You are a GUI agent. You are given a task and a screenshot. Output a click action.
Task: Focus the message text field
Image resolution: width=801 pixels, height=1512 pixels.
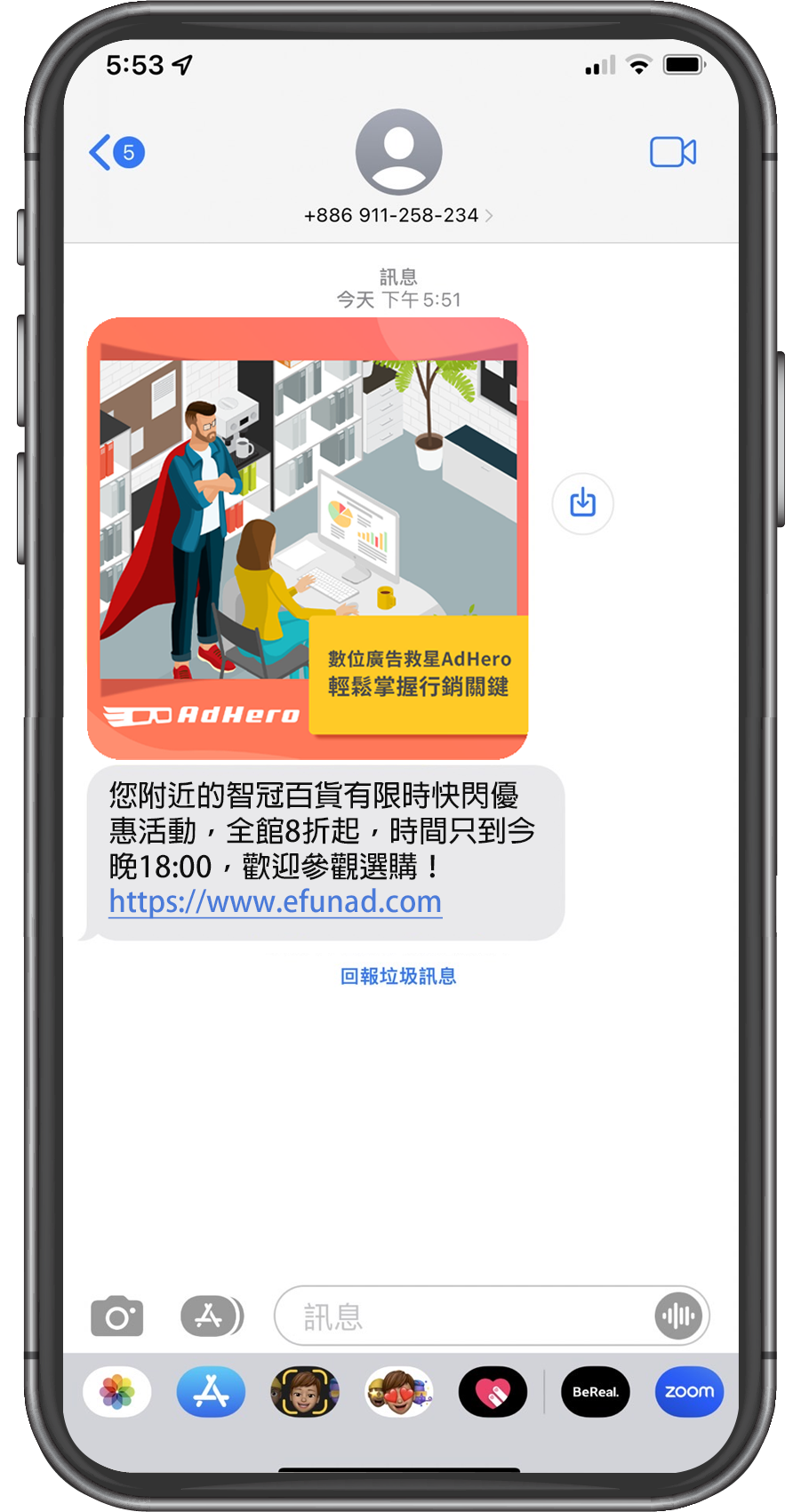click(462, 1316)
